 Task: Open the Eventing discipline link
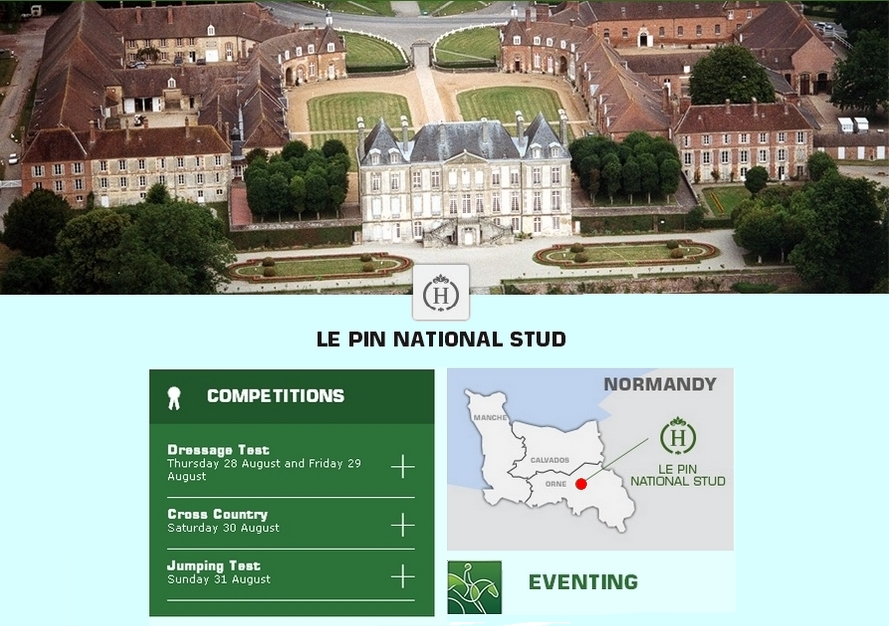click(582, 582)
